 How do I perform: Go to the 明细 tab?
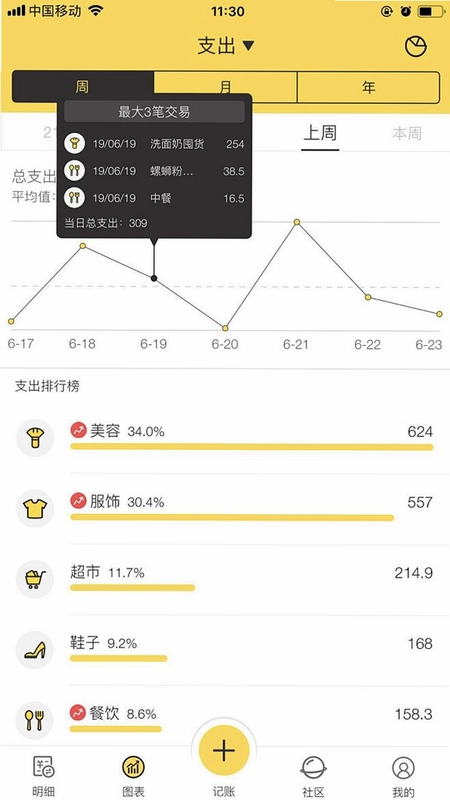point(43,777)
